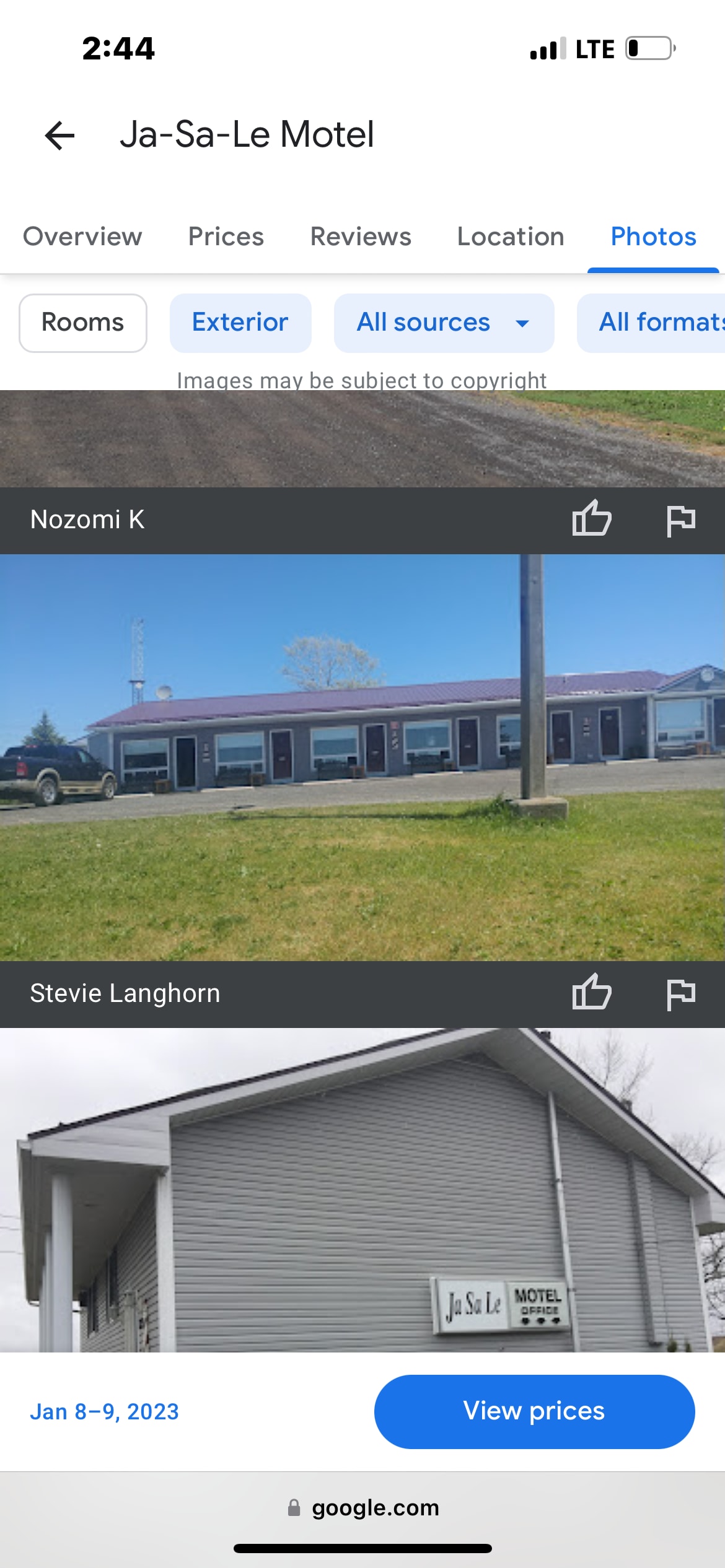Screen dimensions: 725x1568
Task: Filter photos by Rooms chip
Action: pos(83,323)
